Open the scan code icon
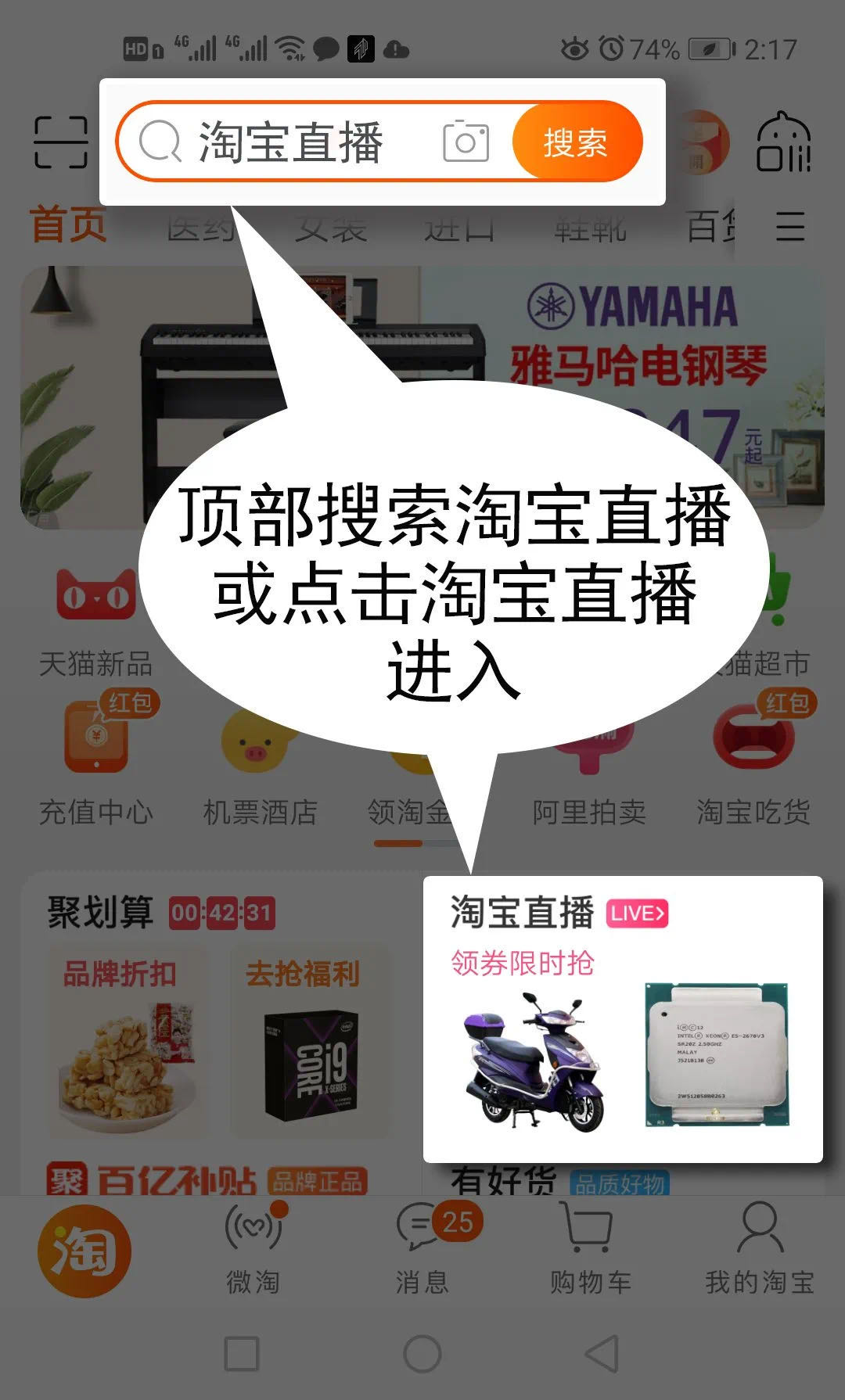 pos(61,142)
